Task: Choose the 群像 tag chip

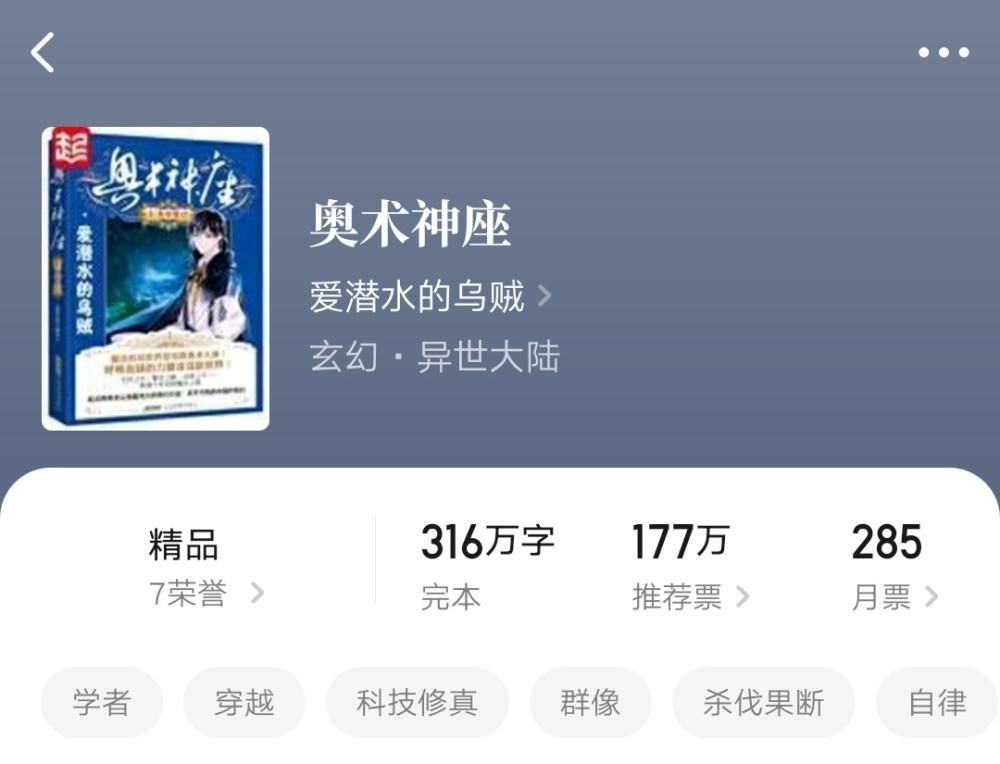Action: click(x=590, y=703)
